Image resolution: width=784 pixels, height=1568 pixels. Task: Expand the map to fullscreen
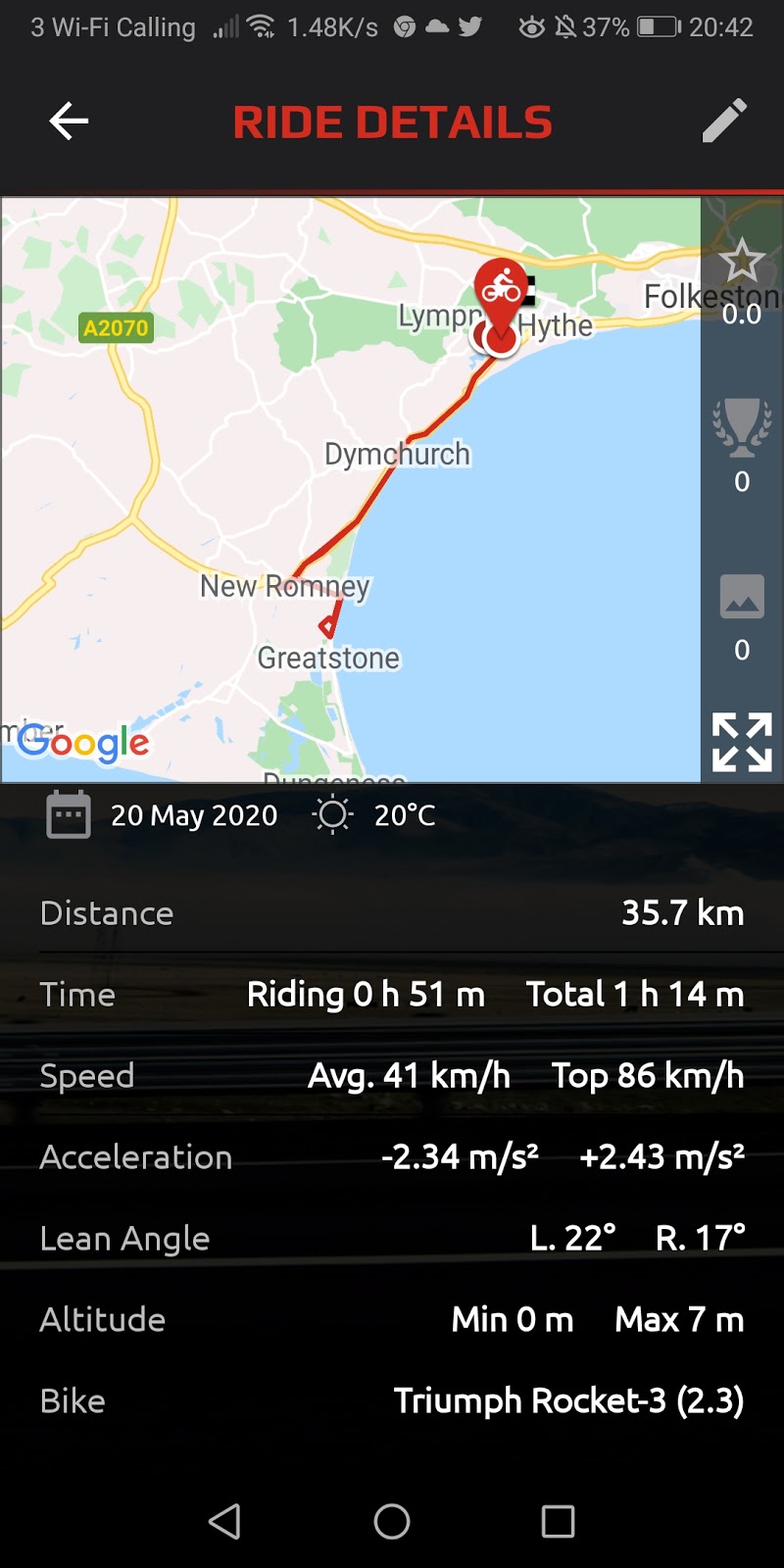(742, 742)
